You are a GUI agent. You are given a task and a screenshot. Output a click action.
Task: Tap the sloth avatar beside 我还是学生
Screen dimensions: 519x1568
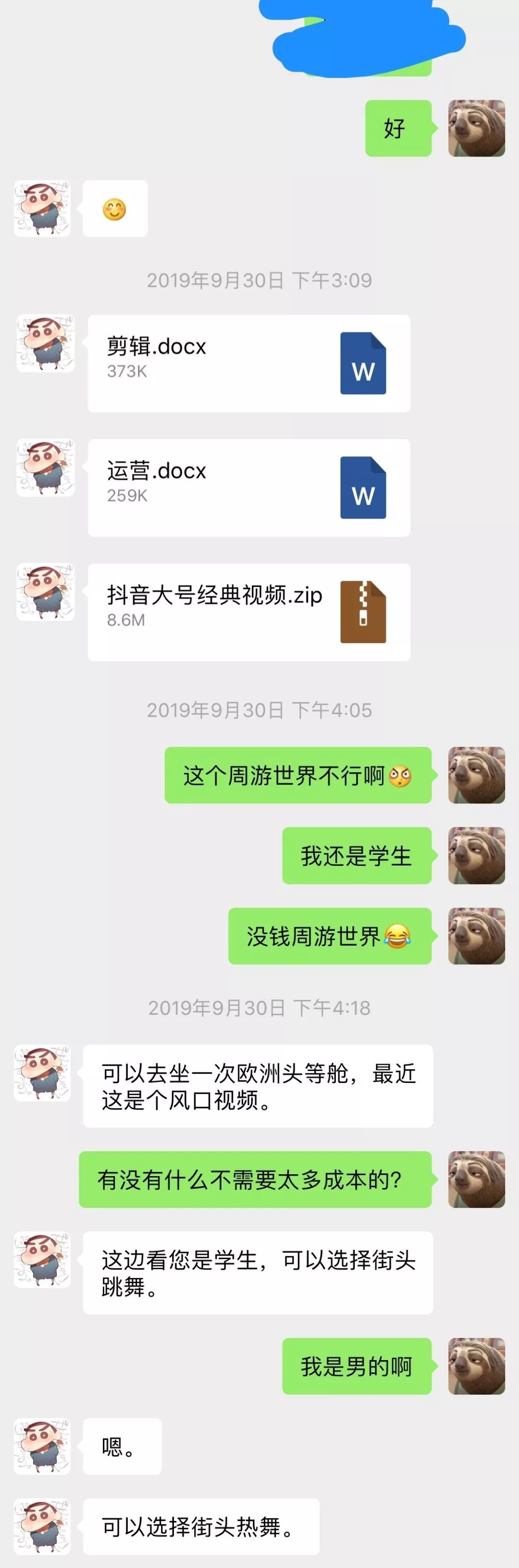(476, 855)
